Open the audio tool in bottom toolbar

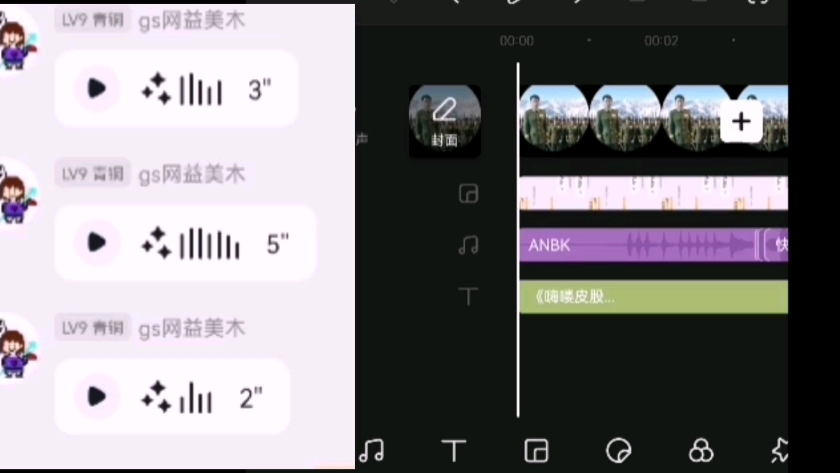[x=372, y=451]
